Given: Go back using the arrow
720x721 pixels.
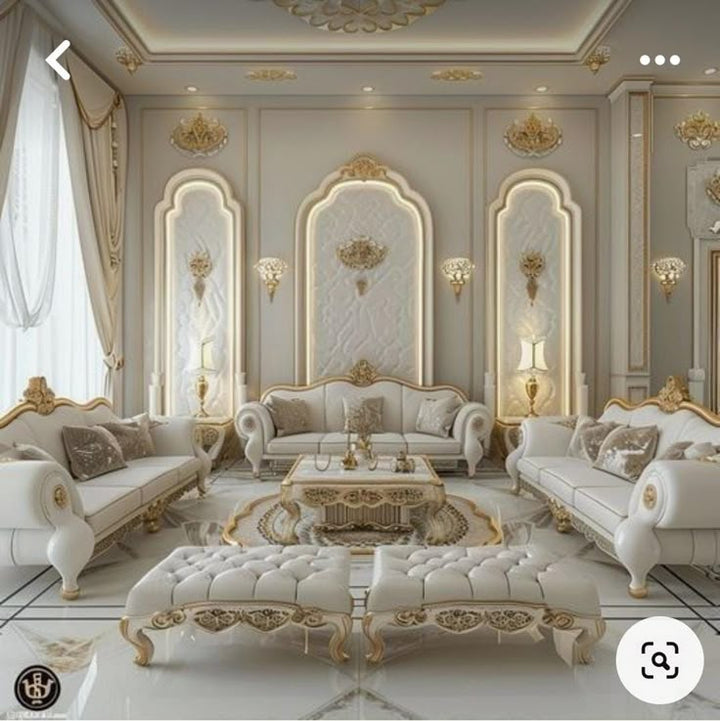Looking at the screenshot, I should click(59, 60).
